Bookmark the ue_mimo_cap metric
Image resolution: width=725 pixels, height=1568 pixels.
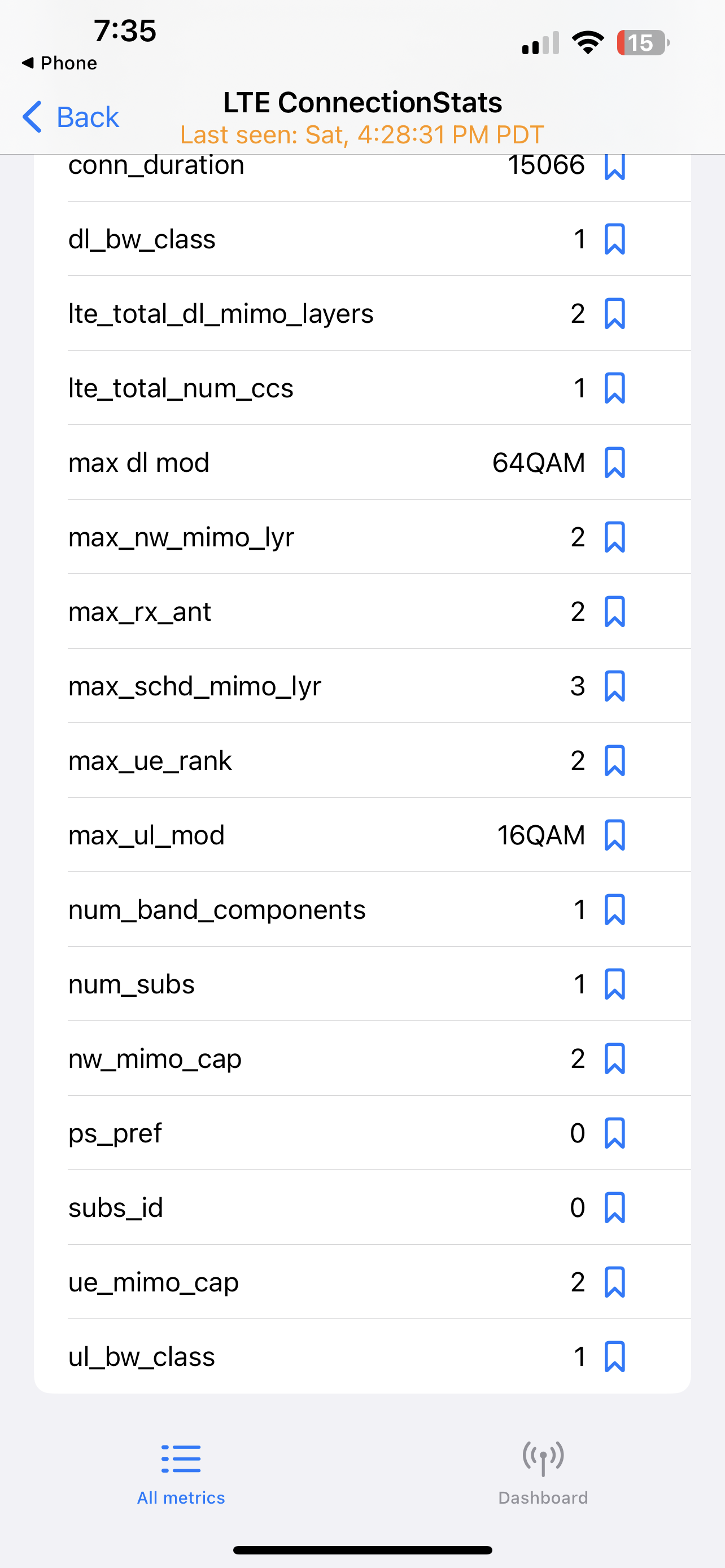614,1282
